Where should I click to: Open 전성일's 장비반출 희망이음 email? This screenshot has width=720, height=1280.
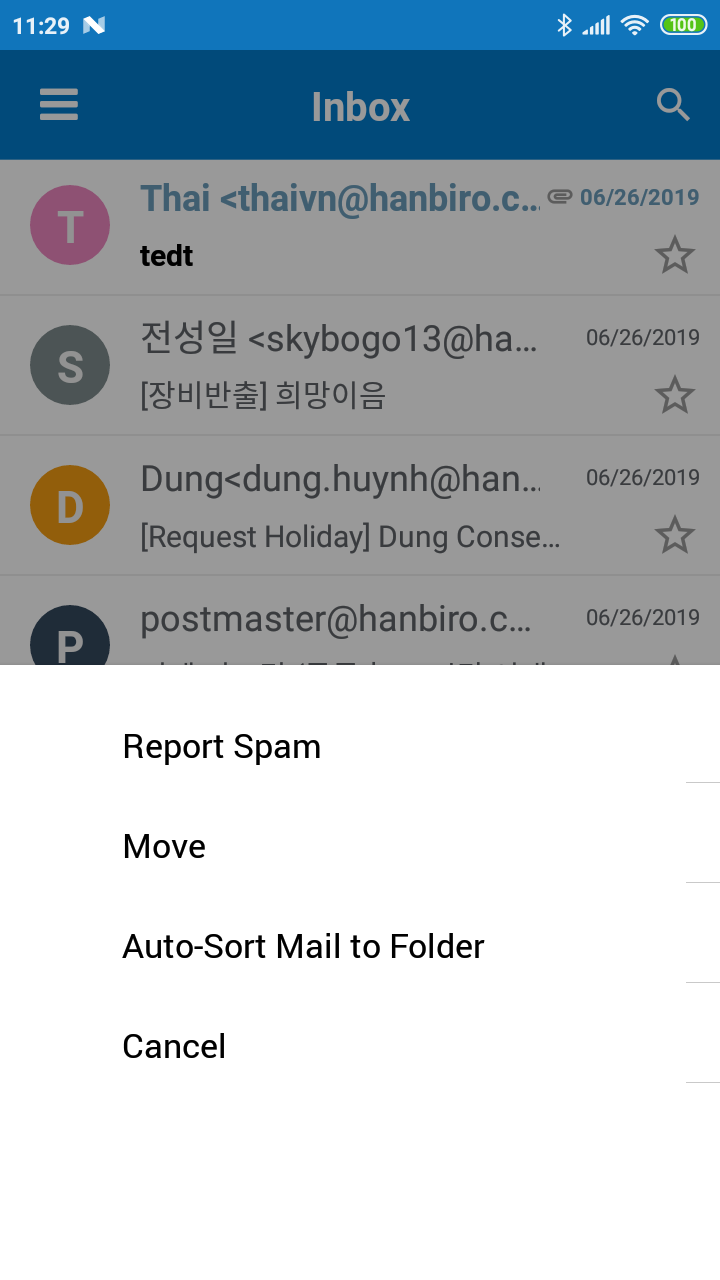tap(300, 365)
